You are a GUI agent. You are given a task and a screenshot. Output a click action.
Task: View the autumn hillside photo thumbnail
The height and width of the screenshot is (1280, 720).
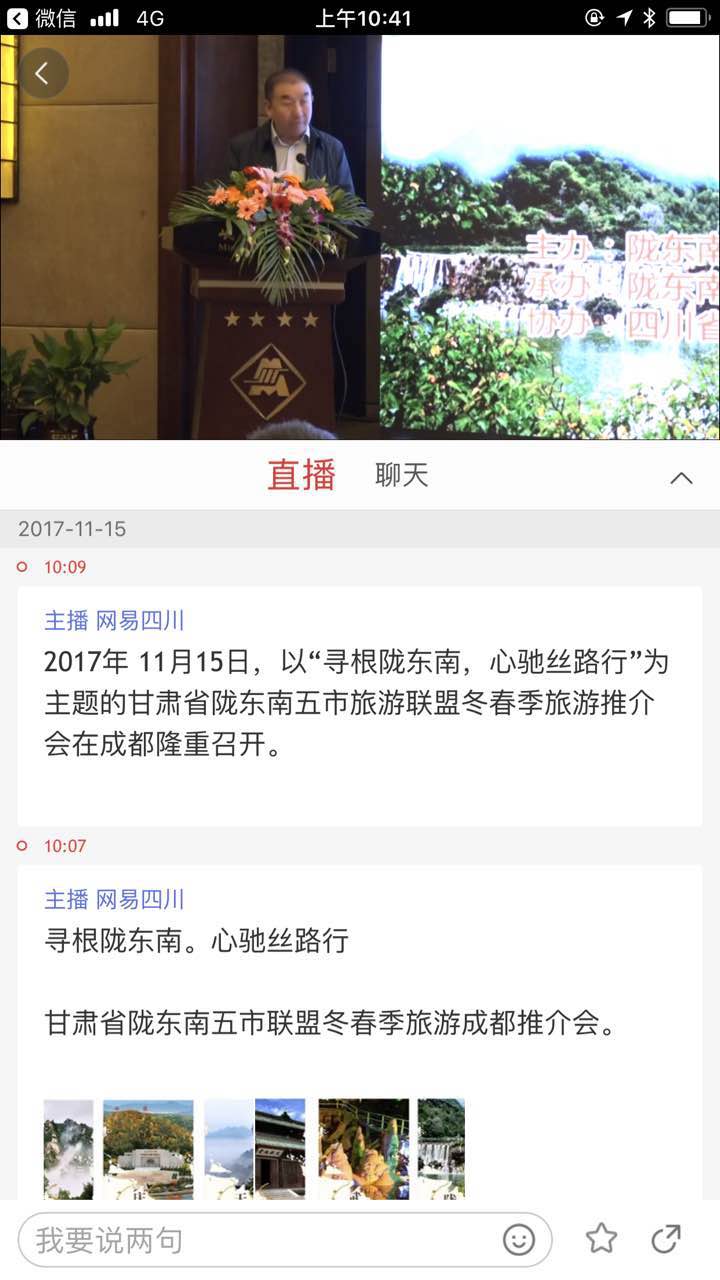[x=148, y=1148]
